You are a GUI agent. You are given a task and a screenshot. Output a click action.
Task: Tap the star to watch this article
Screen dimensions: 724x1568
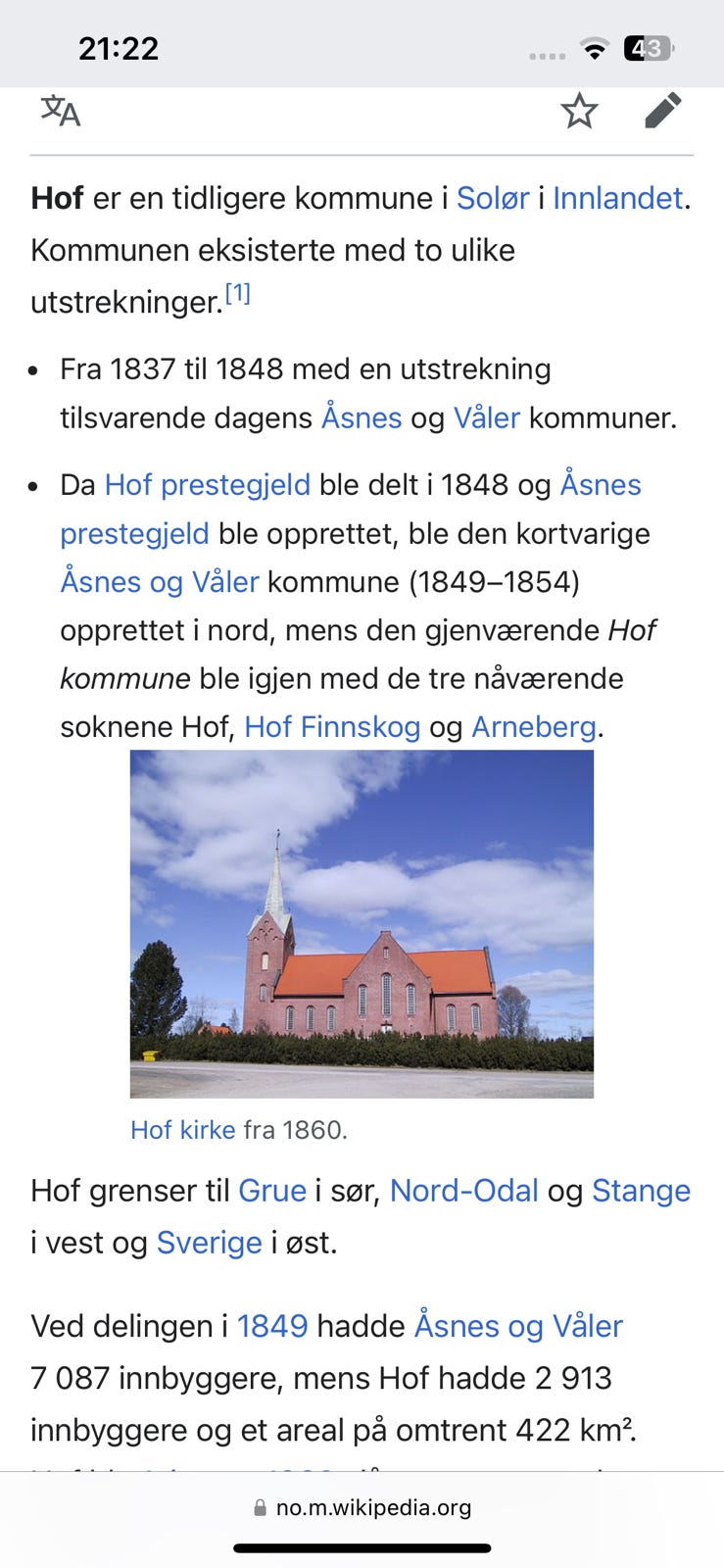point(578,111)
